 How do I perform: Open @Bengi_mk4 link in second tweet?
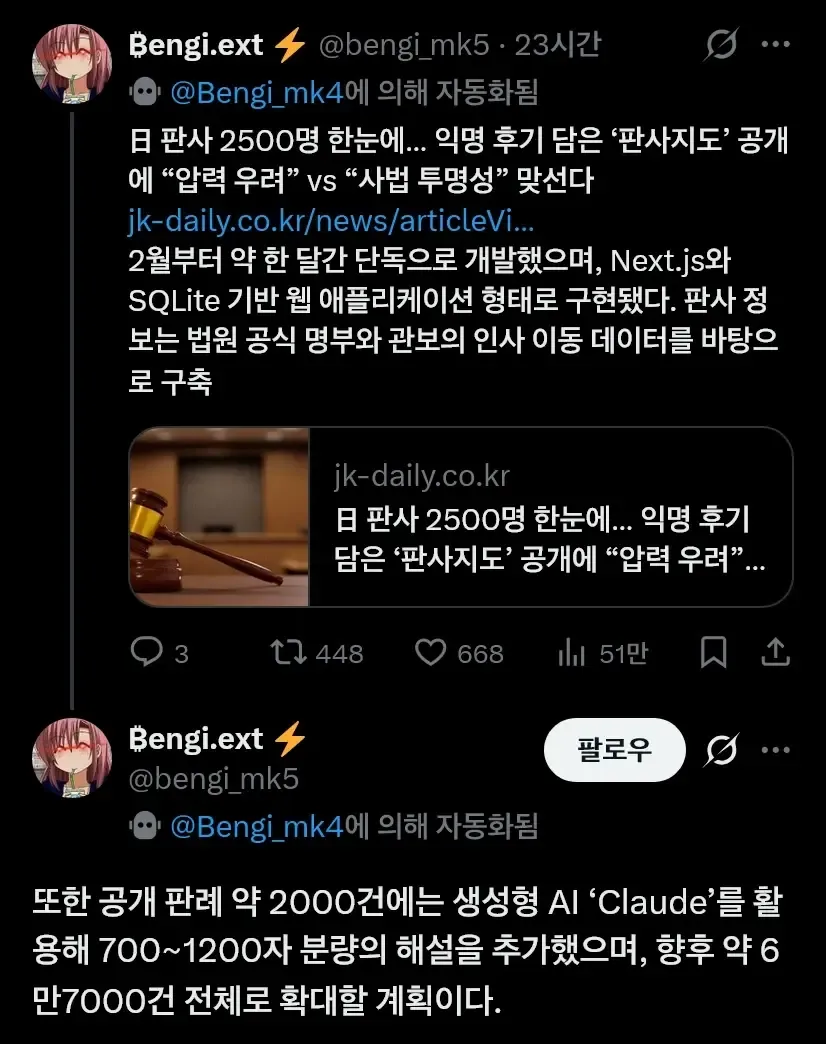[x=257, y=826]
